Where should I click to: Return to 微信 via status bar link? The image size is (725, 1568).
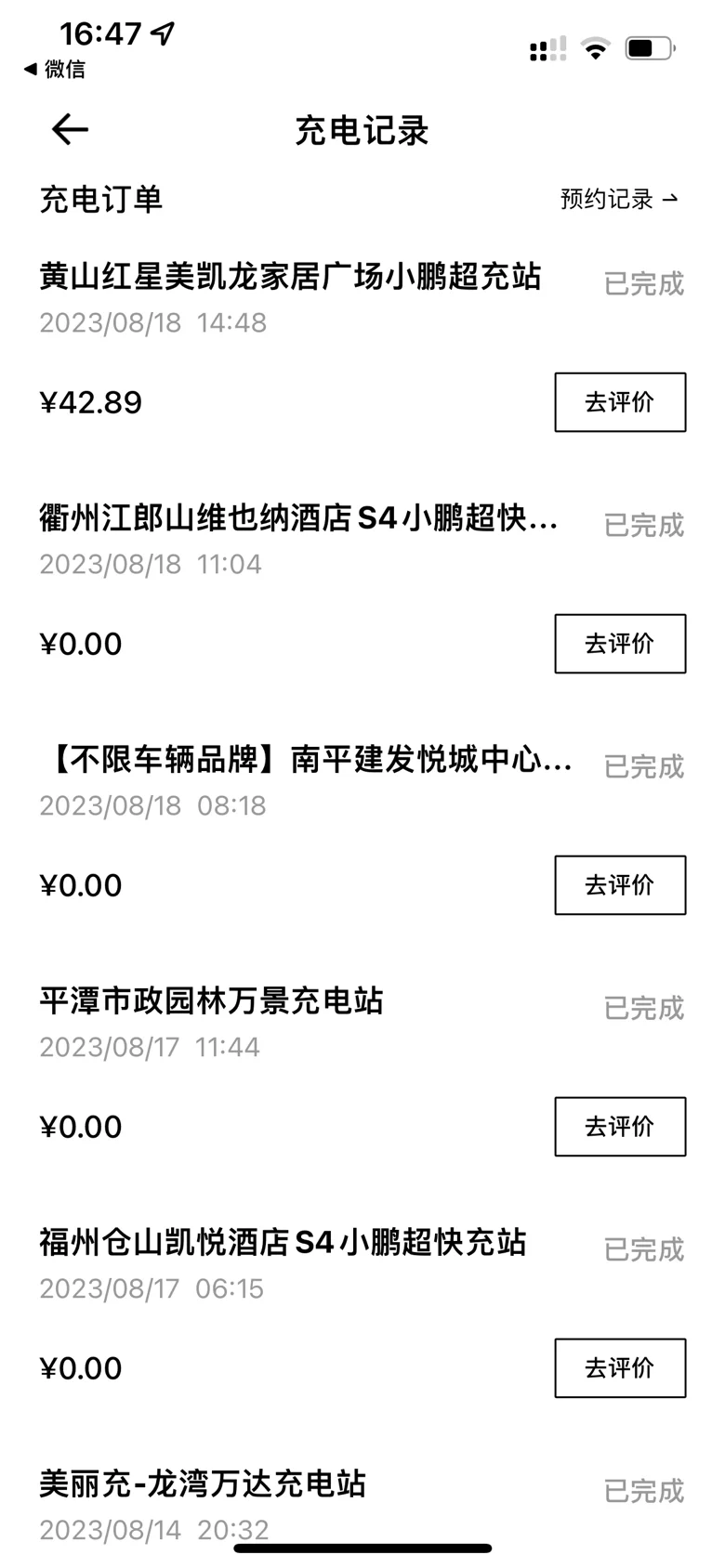click(x=55, y=69)
